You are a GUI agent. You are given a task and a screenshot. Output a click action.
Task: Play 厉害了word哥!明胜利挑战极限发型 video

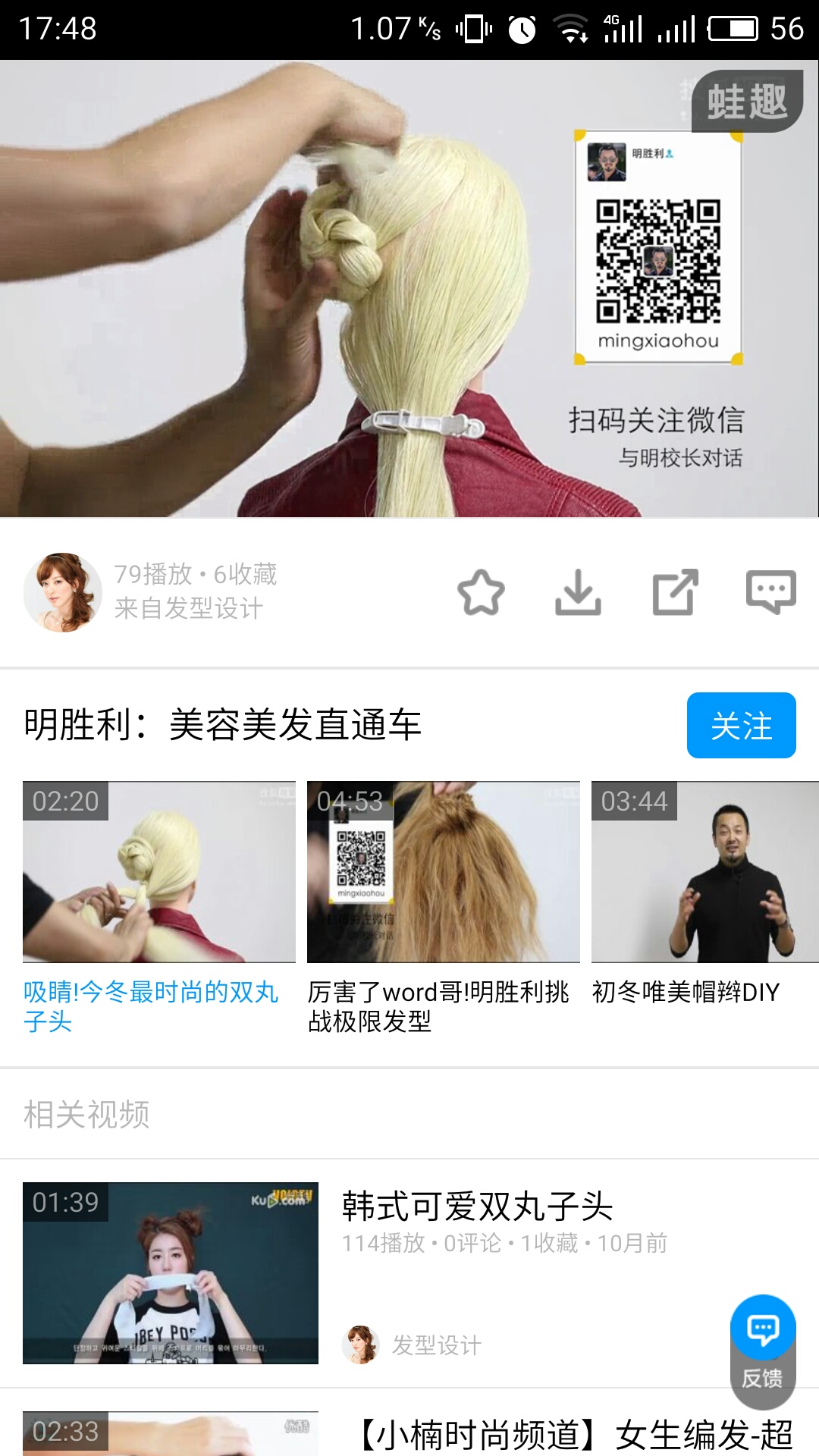(x=443, y=872)
